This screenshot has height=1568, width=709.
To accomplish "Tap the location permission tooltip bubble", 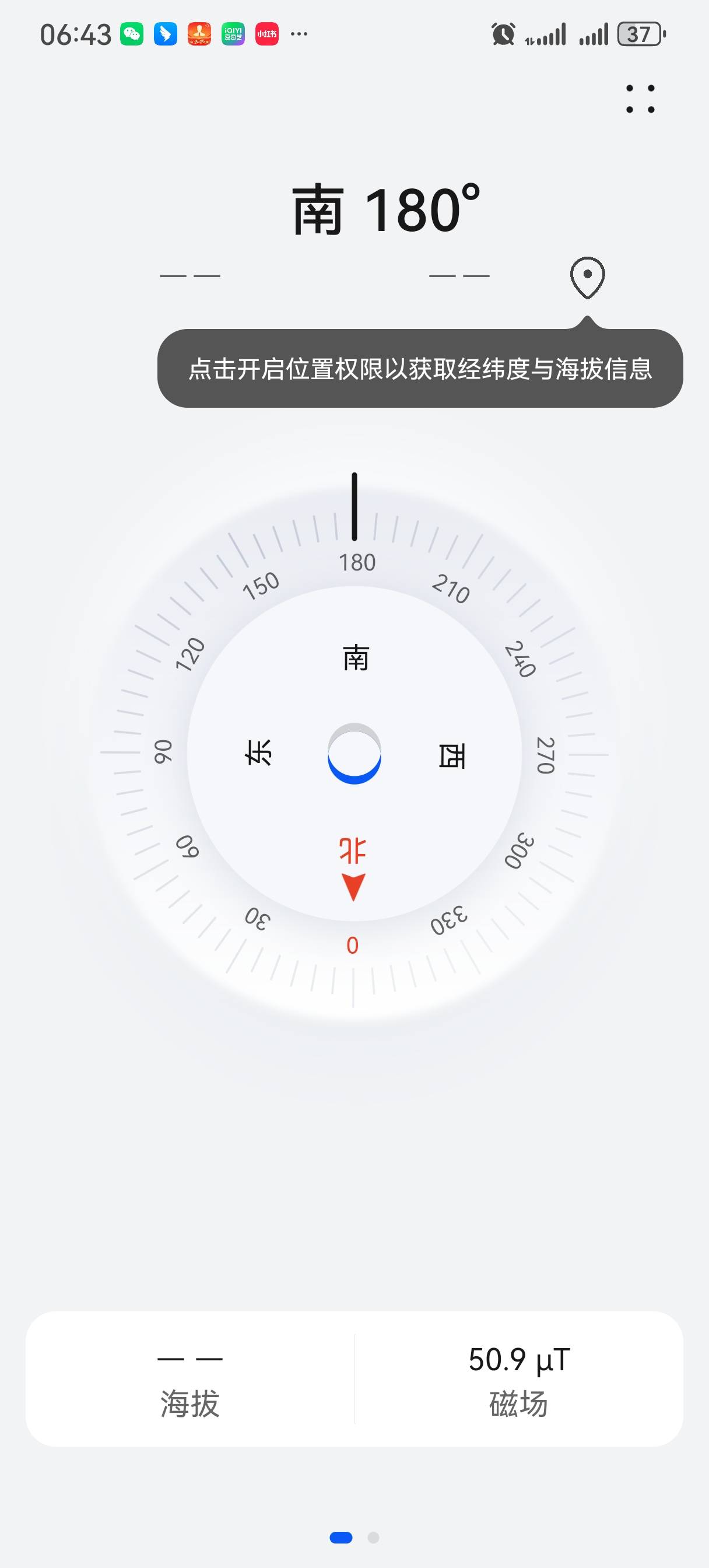I will [x=420, y=368].
